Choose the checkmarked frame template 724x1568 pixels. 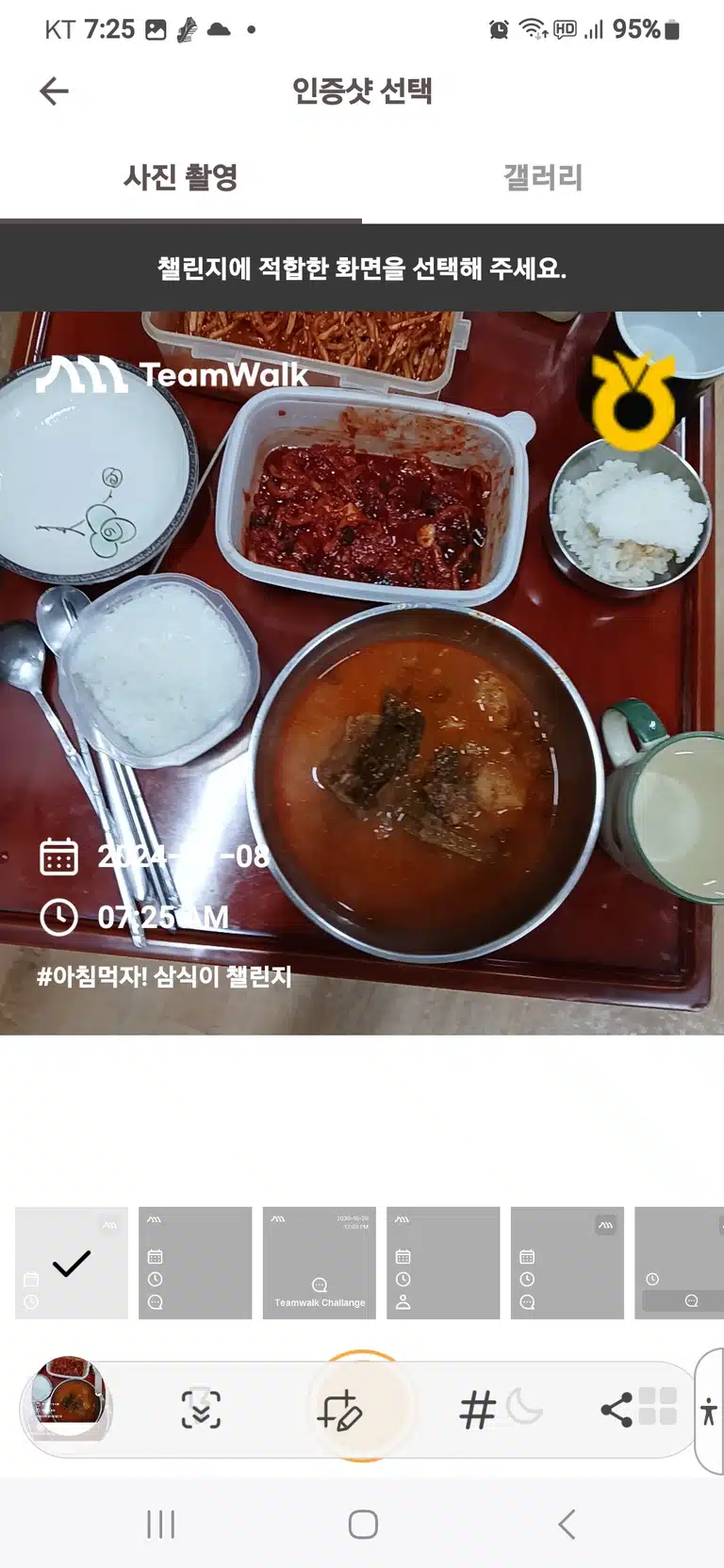point(72,1263)
